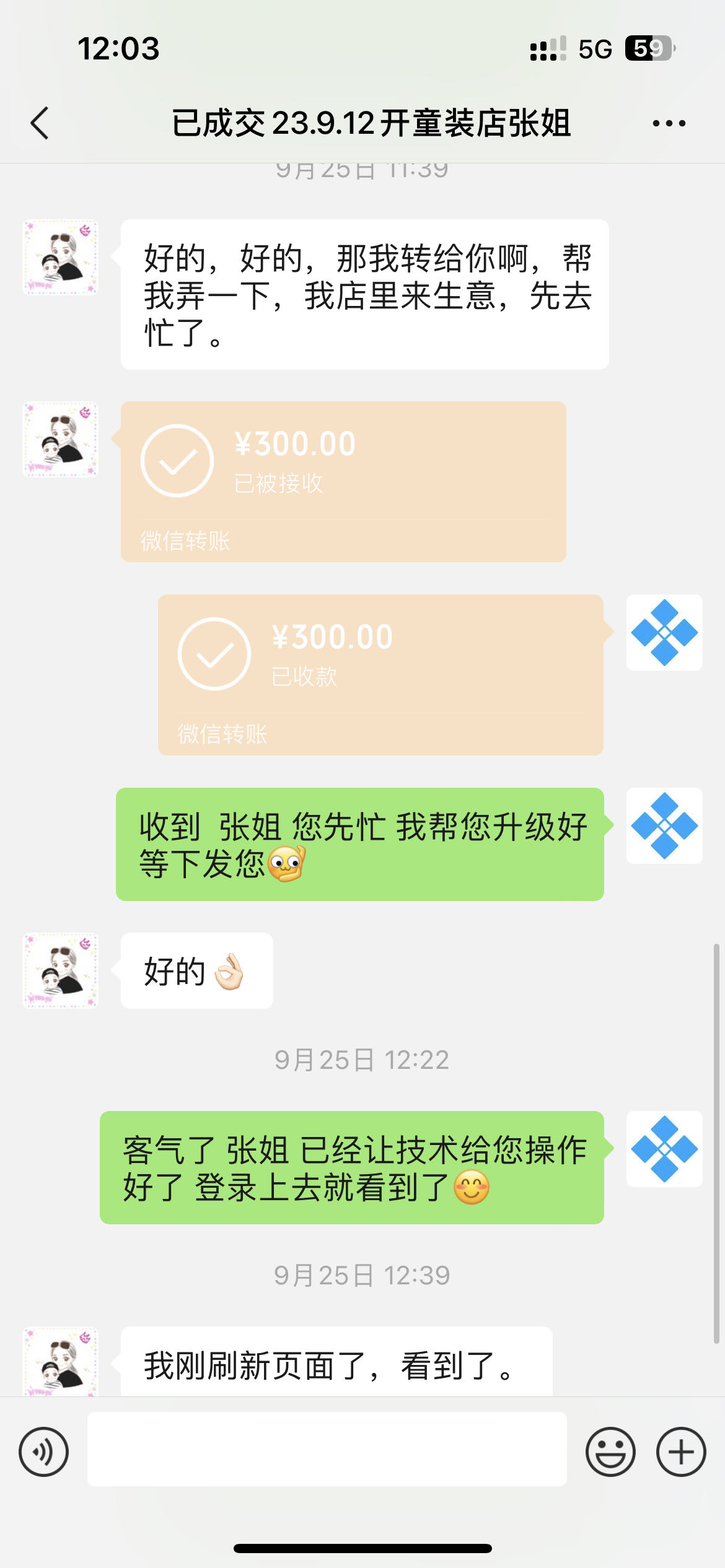This screenshot has width=725, height=1568.
Task: Switch to voice message input
Action: click(43, 1452)
